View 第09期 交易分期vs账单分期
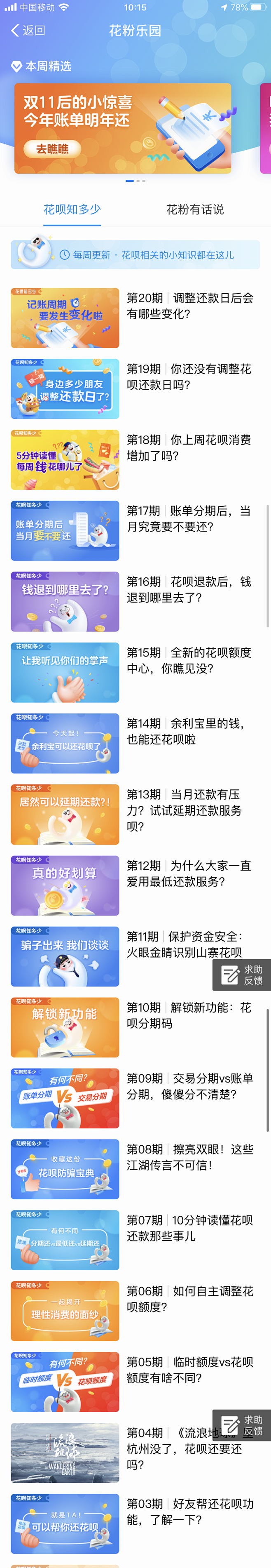 click(189, 1086)
